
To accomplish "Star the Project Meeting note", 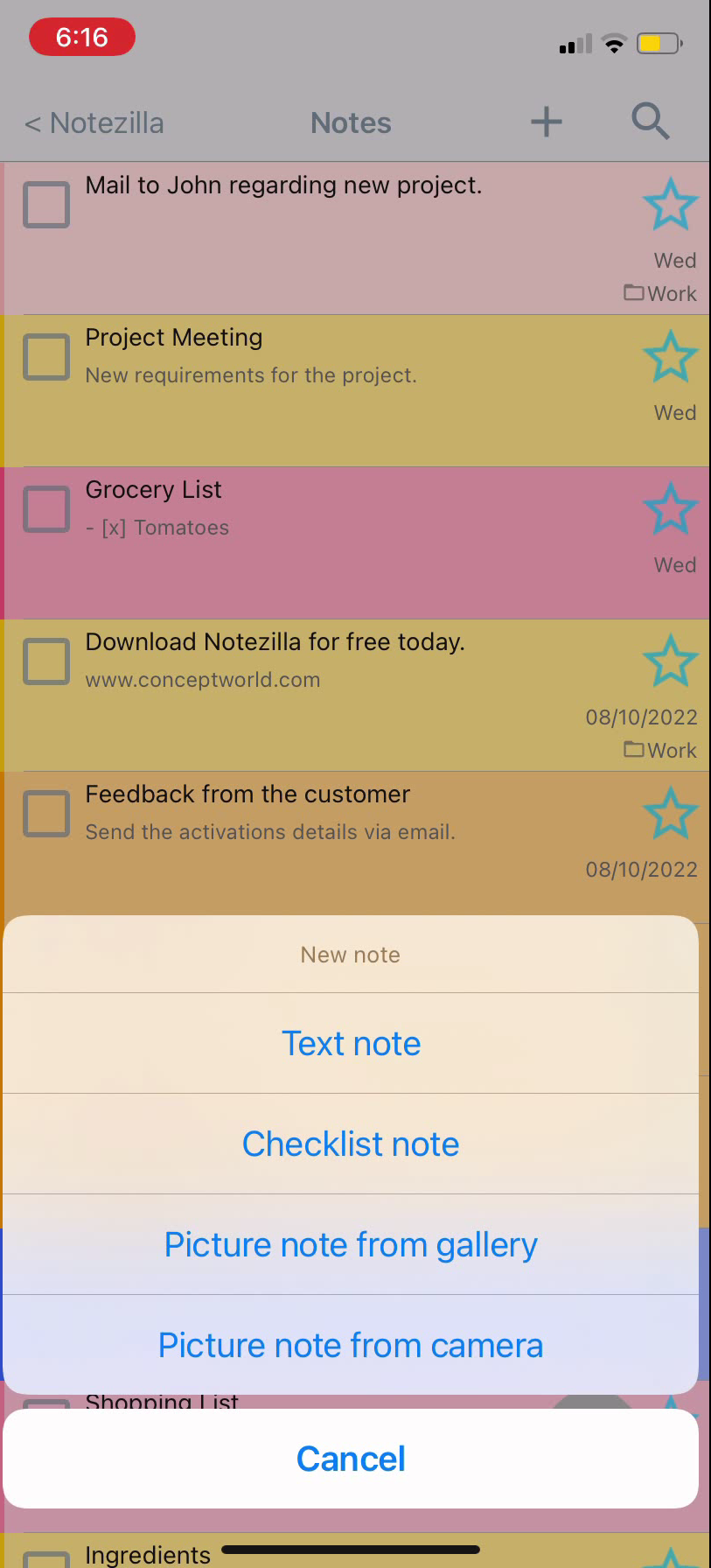I will point(671,356).
